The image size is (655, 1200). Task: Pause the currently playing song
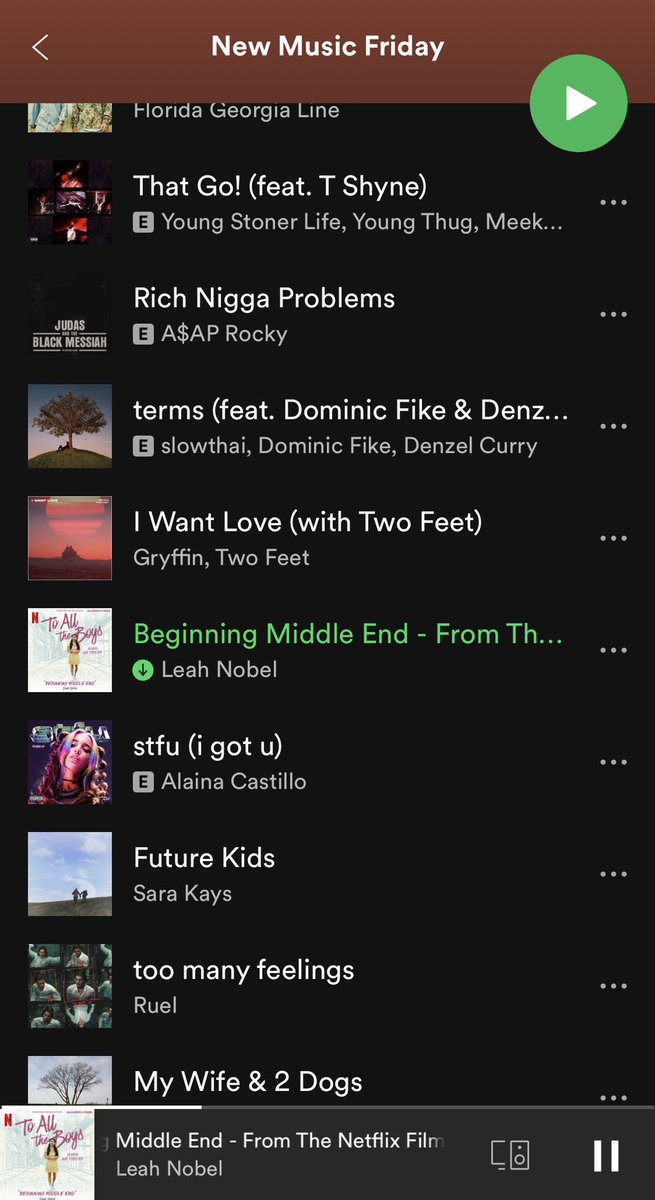[x=606, y=1155]
